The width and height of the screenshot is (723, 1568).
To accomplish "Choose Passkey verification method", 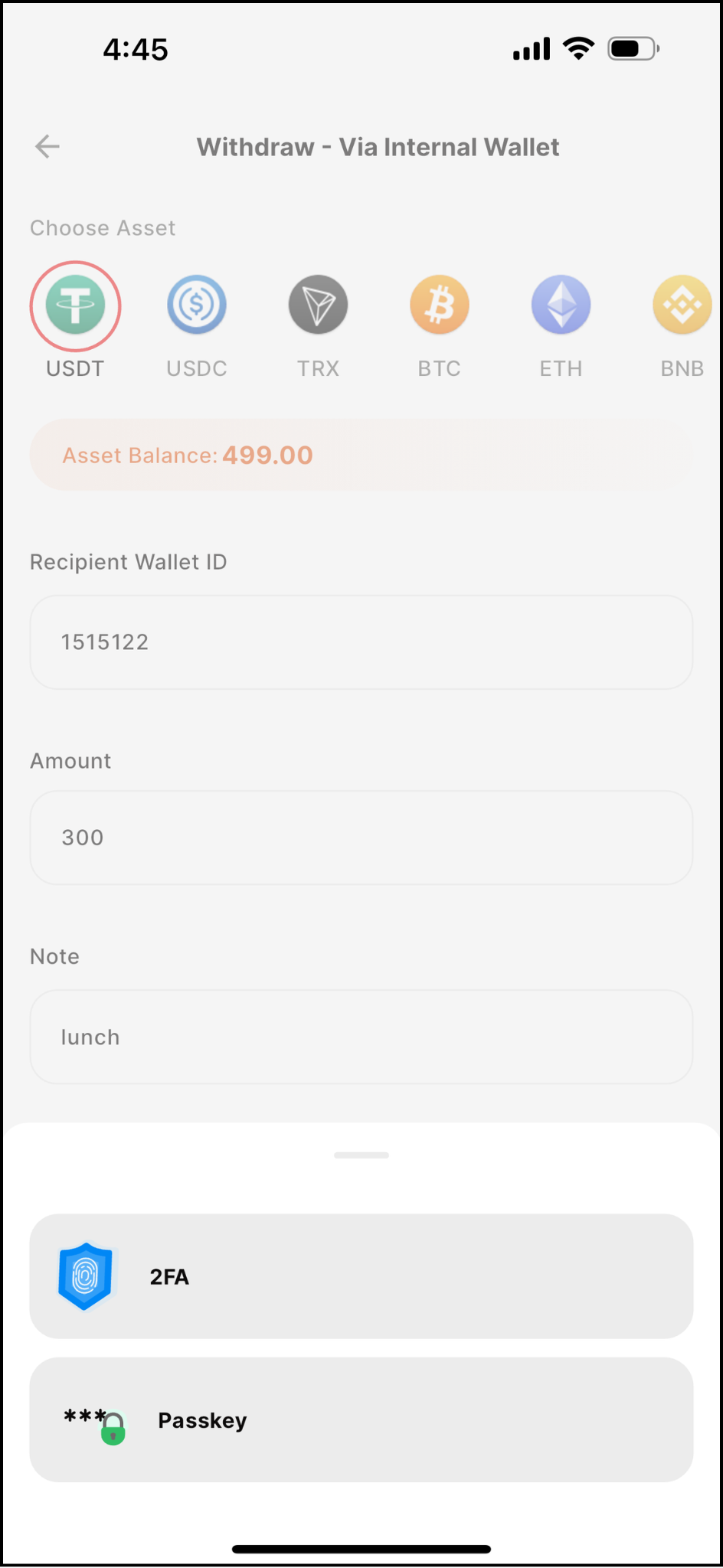I will [361, 1420].
